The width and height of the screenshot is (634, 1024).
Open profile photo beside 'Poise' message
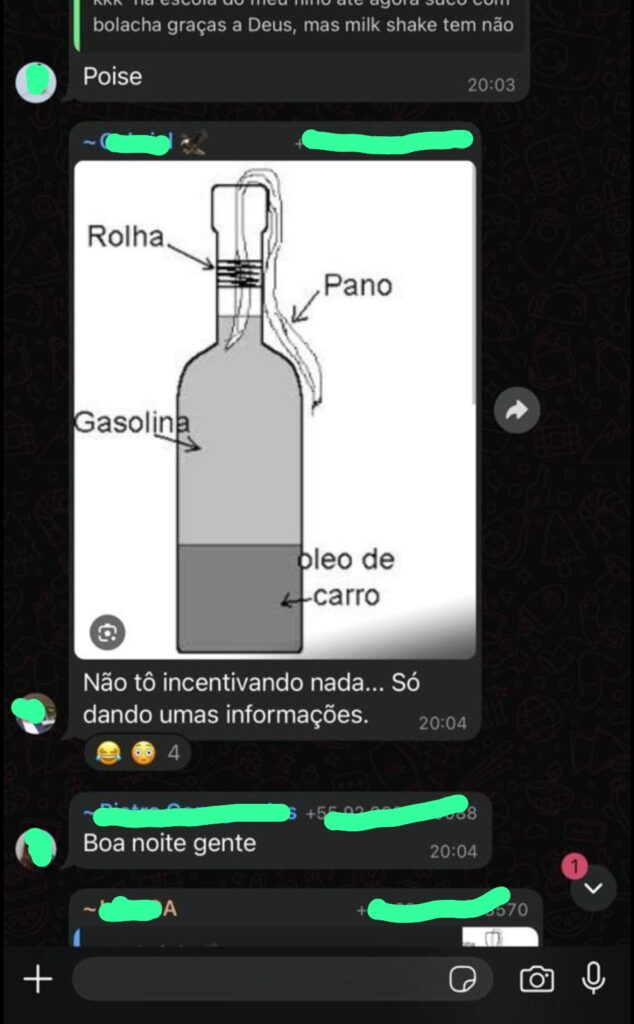[x=36, y=80]
